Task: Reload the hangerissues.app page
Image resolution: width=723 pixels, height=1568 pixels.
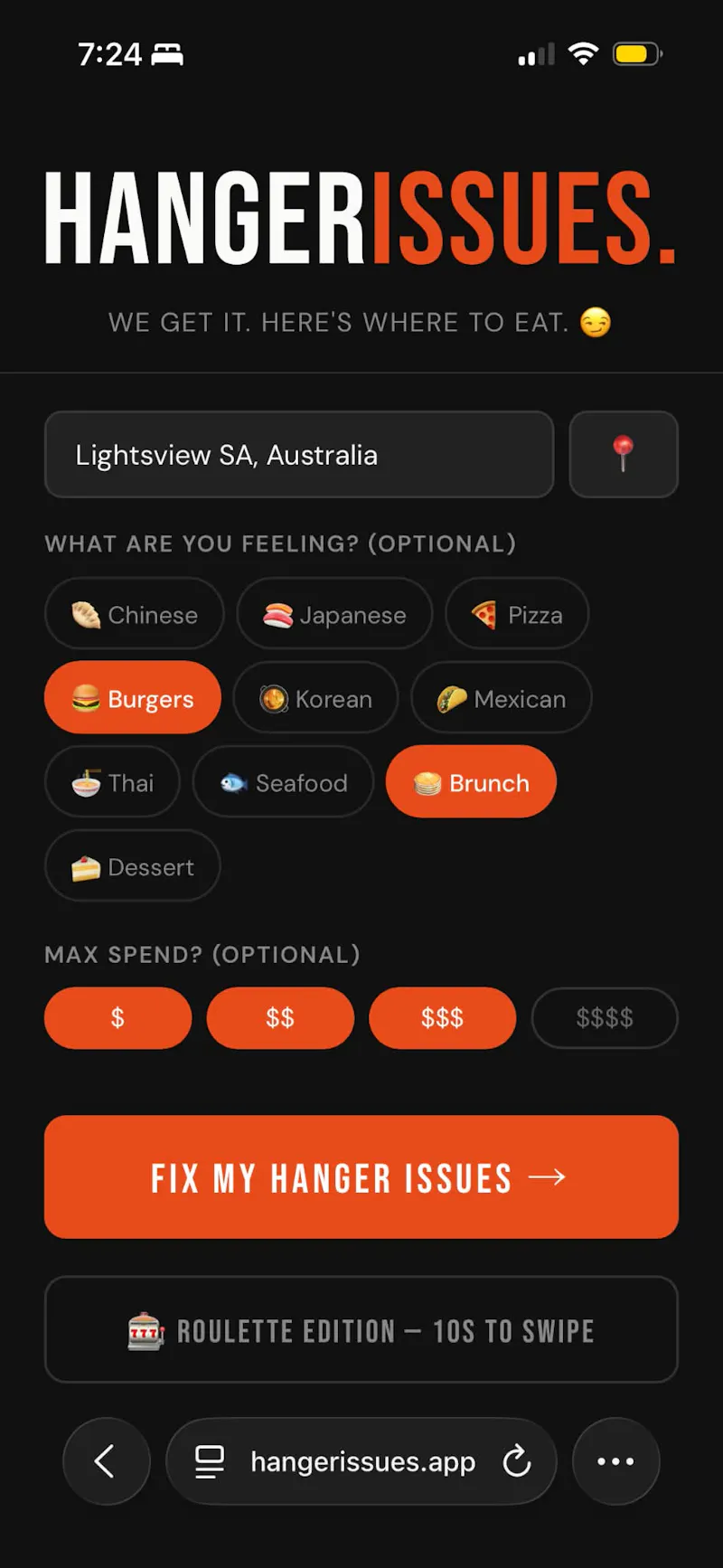Action: pos(517,1461)
